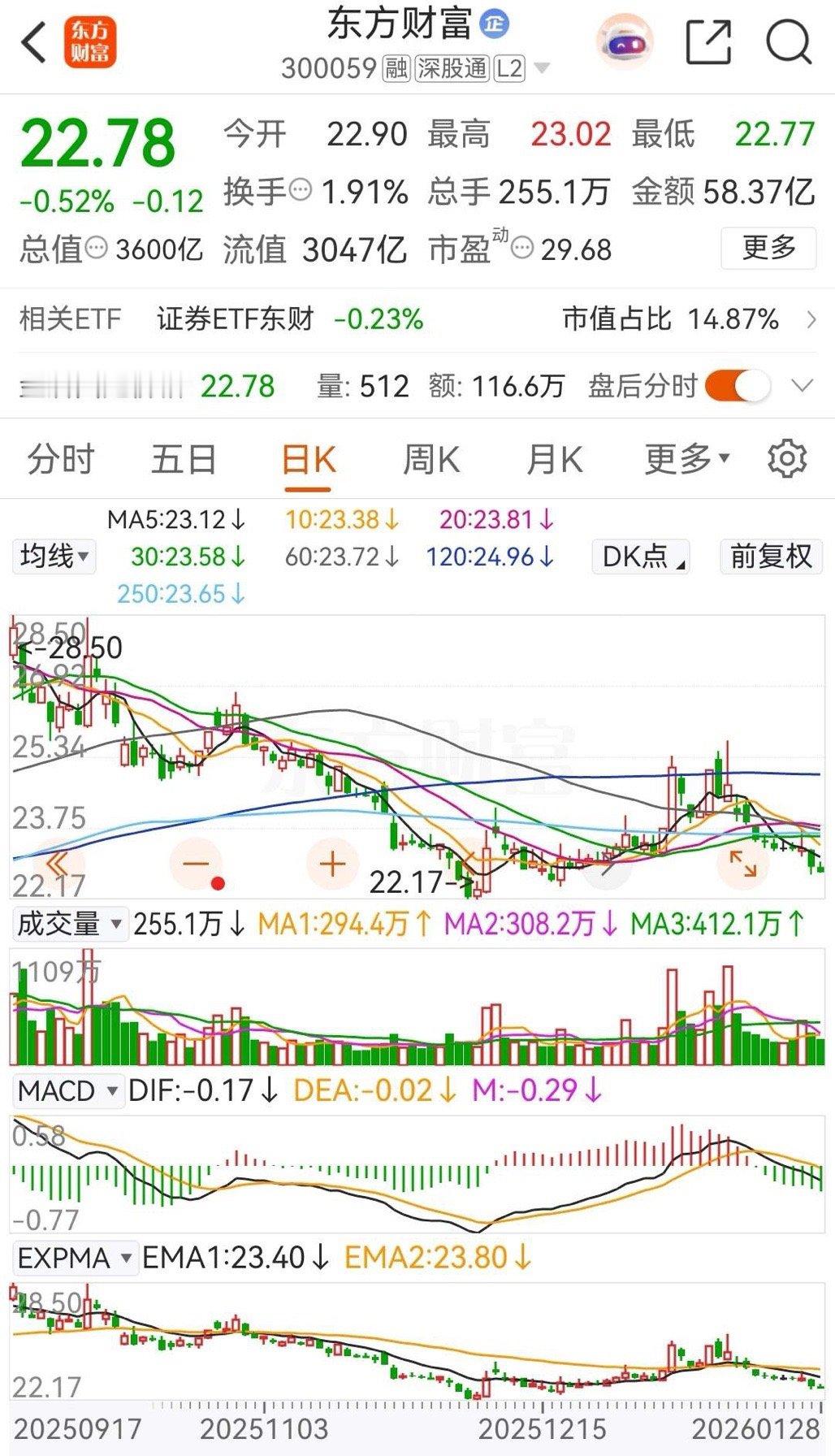Open the 均线 indicator dropdown
835x1456 pixels.
tap(53, 557)
